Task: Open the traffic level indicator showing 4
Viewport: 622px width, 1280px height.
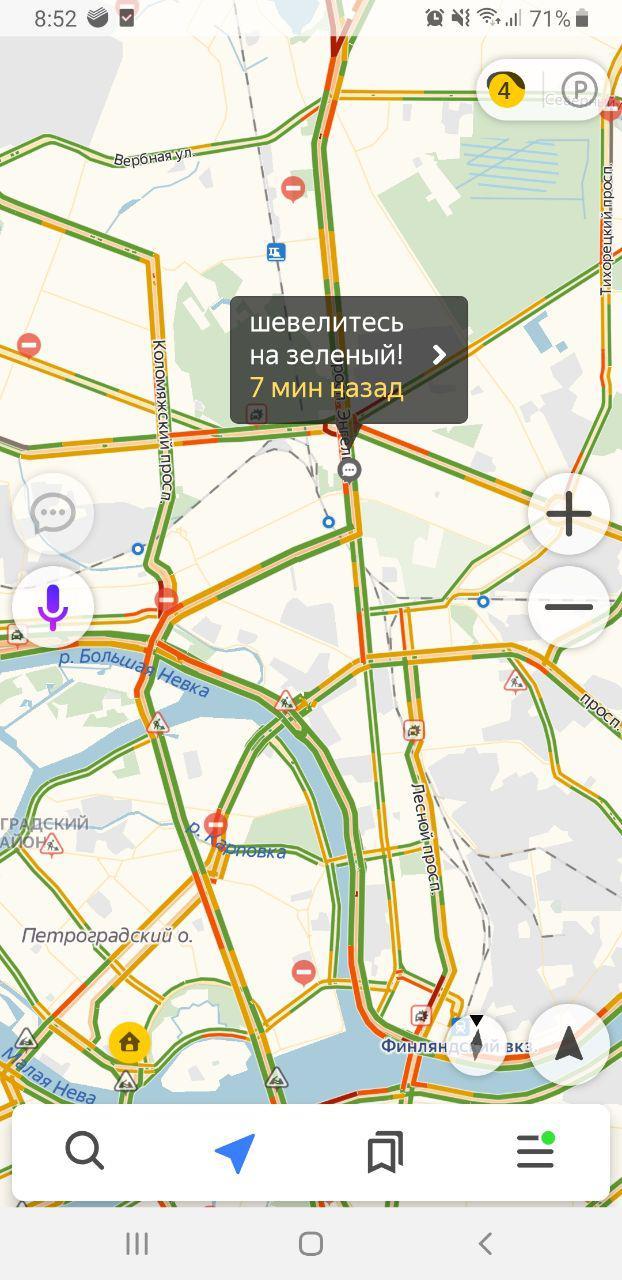Action: [x=505, y=91]
